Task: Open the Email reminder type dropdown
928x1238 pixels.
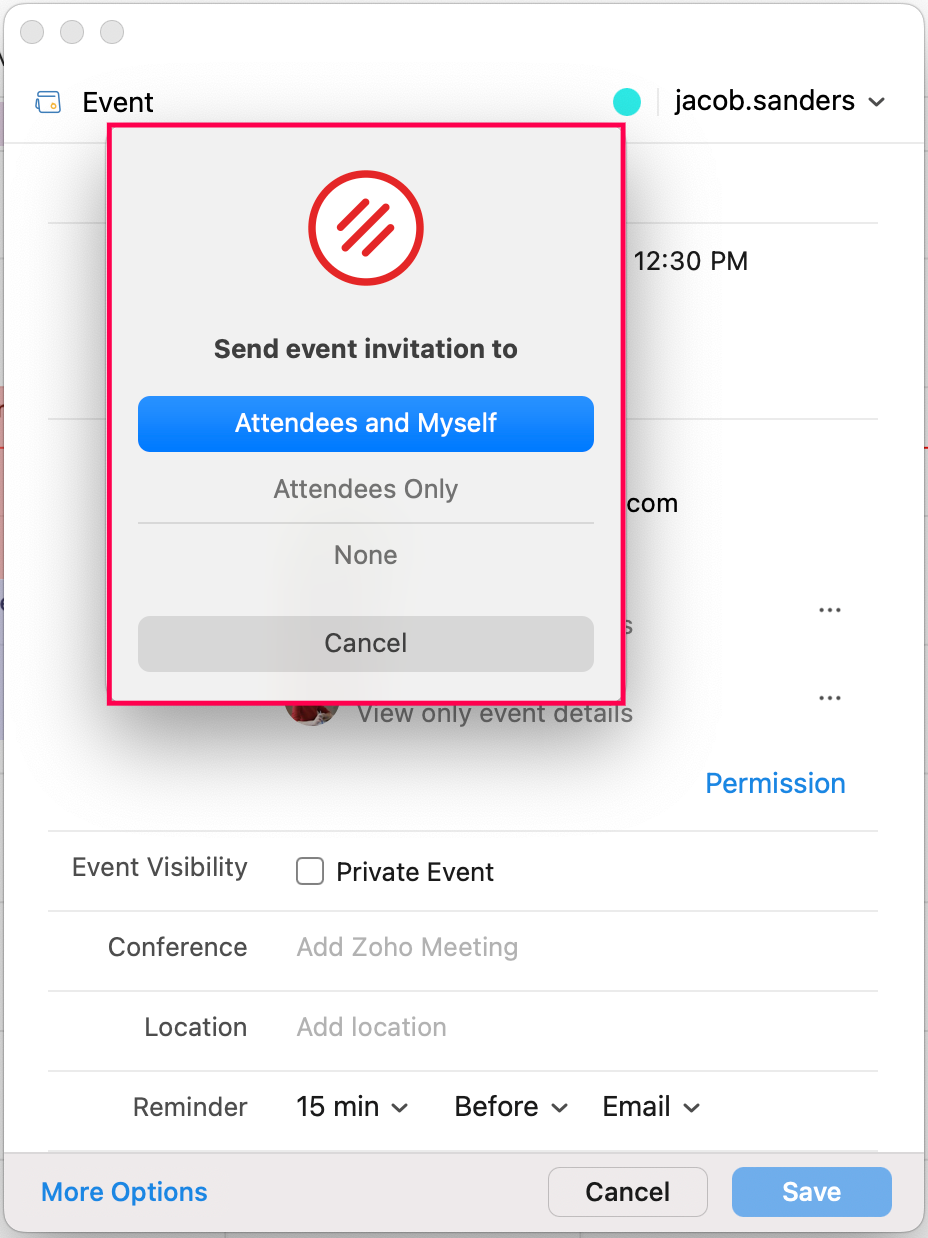Action: pos(651,1107)
